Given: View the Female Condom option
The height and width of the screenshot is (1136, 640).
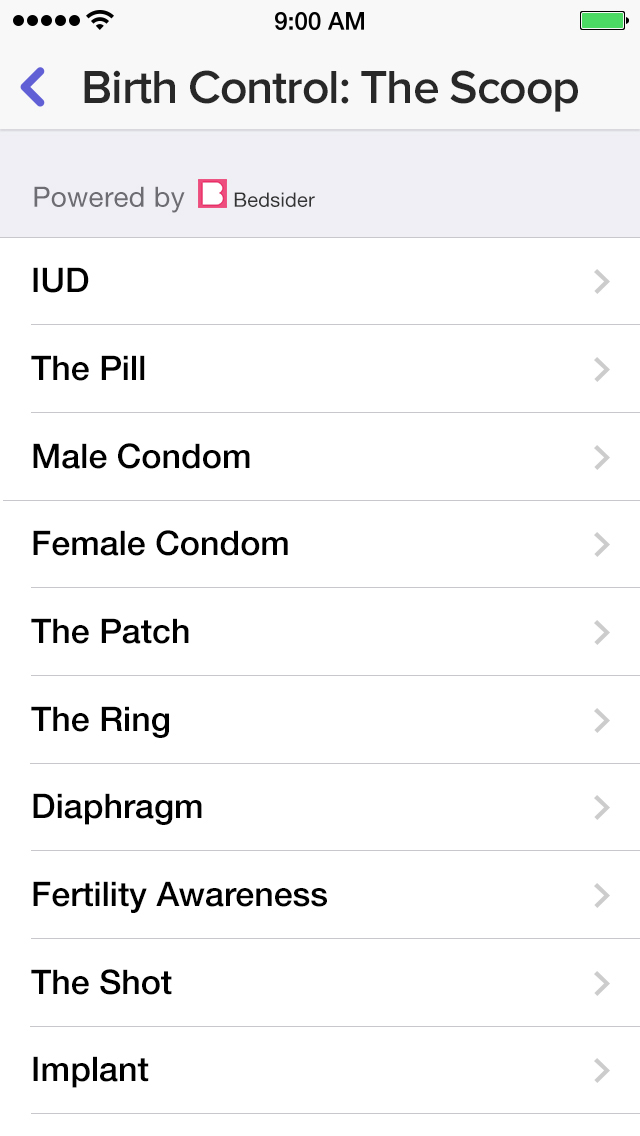Looking at the screenshot, I should [320, 544].
